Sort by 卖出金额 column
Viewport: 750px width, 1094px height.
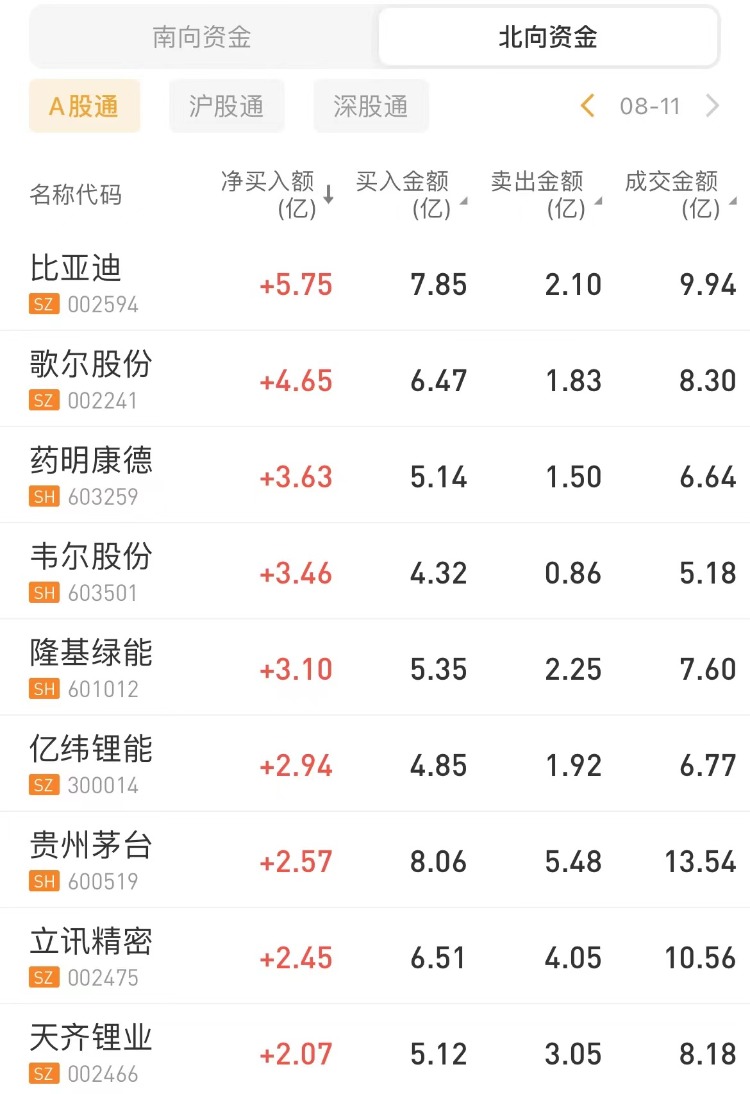click(543, 194)
